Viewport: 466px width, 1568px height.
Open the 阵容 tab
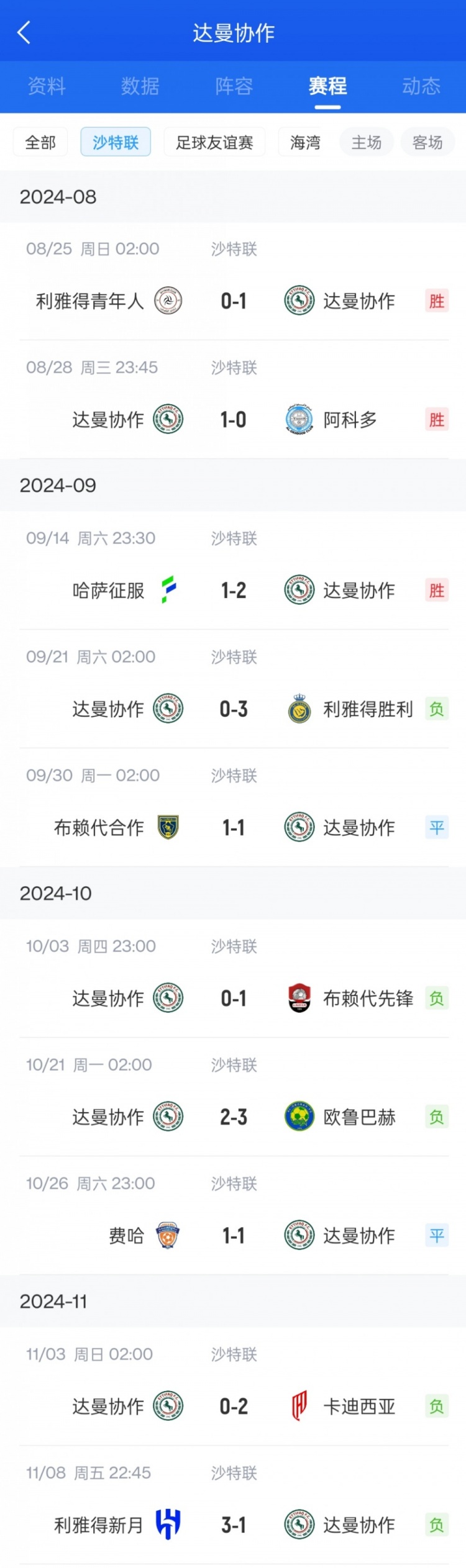[x=234, y=86]
